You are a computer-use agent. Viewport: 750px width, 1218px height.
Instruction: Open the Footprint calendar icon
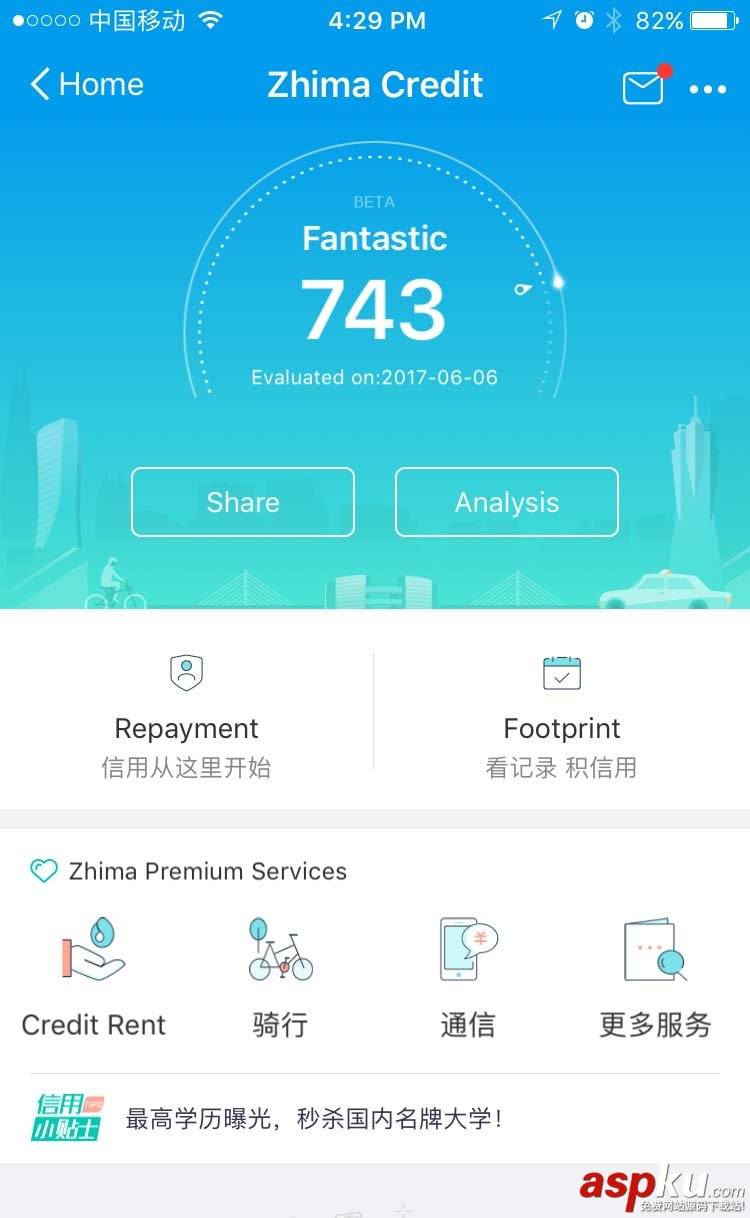point(561,671)
